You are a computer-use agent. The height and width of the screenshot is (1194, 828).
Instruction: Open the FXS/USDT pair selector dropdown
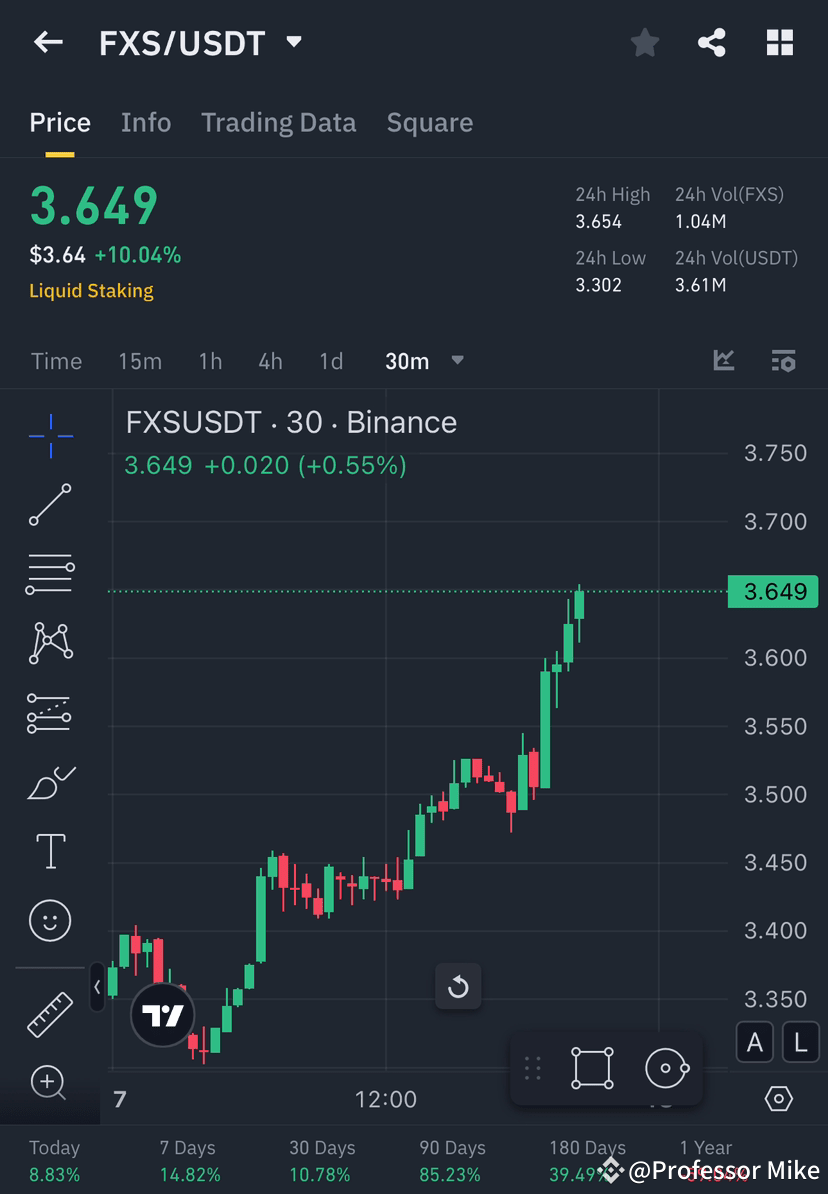tap(293, 42)
